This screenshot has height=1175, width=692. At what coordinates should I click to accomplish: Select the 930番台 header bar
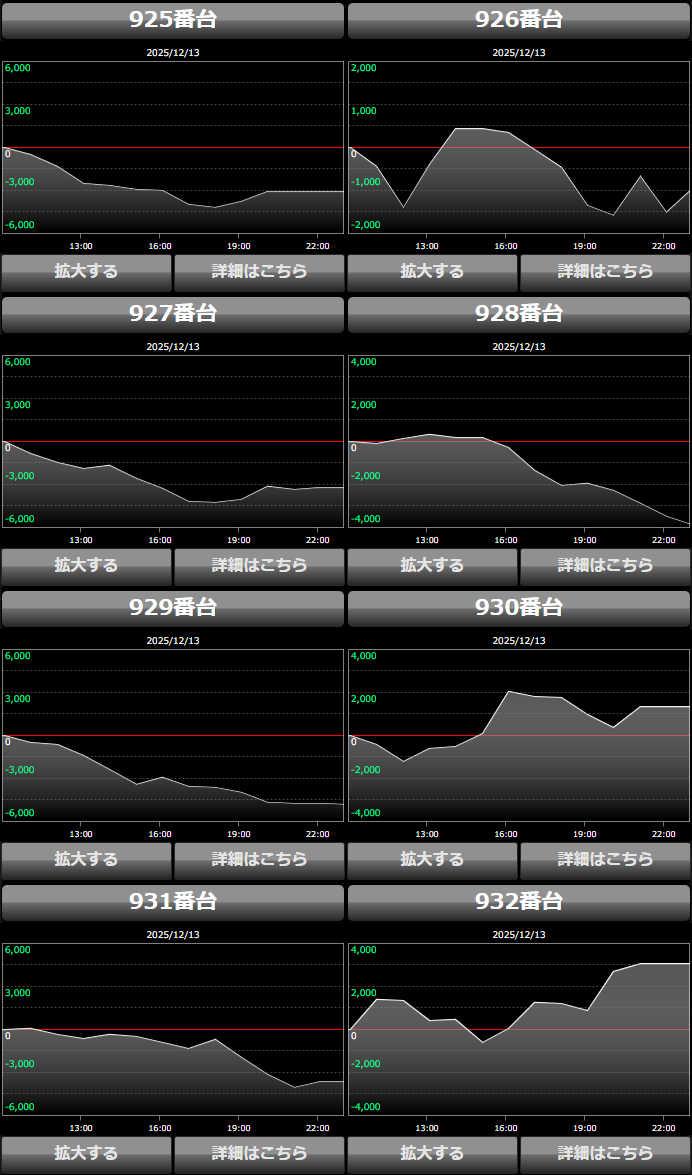pos(519,608)
